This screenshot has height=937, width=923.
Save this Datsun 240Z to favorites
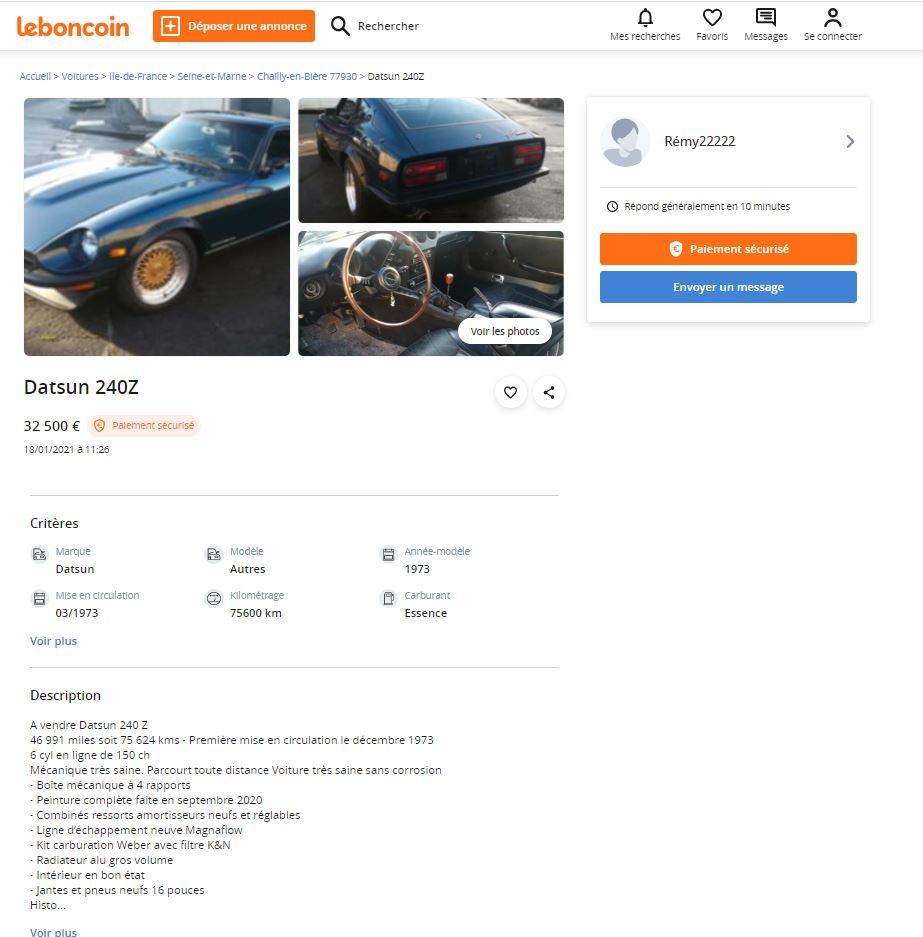tap(510, 393)
